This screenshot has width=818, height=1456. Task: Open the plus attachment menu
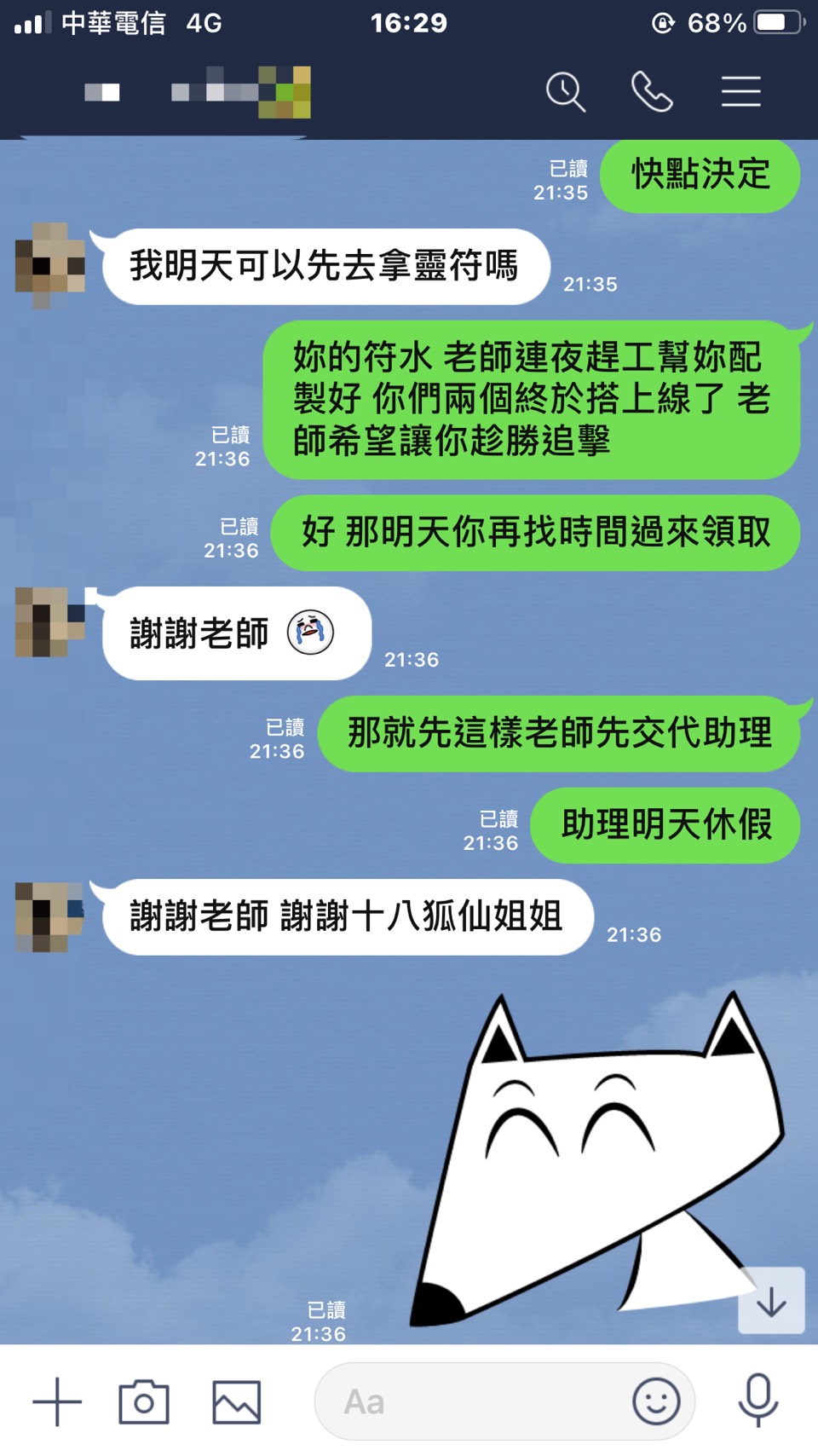click(57, 1401)
